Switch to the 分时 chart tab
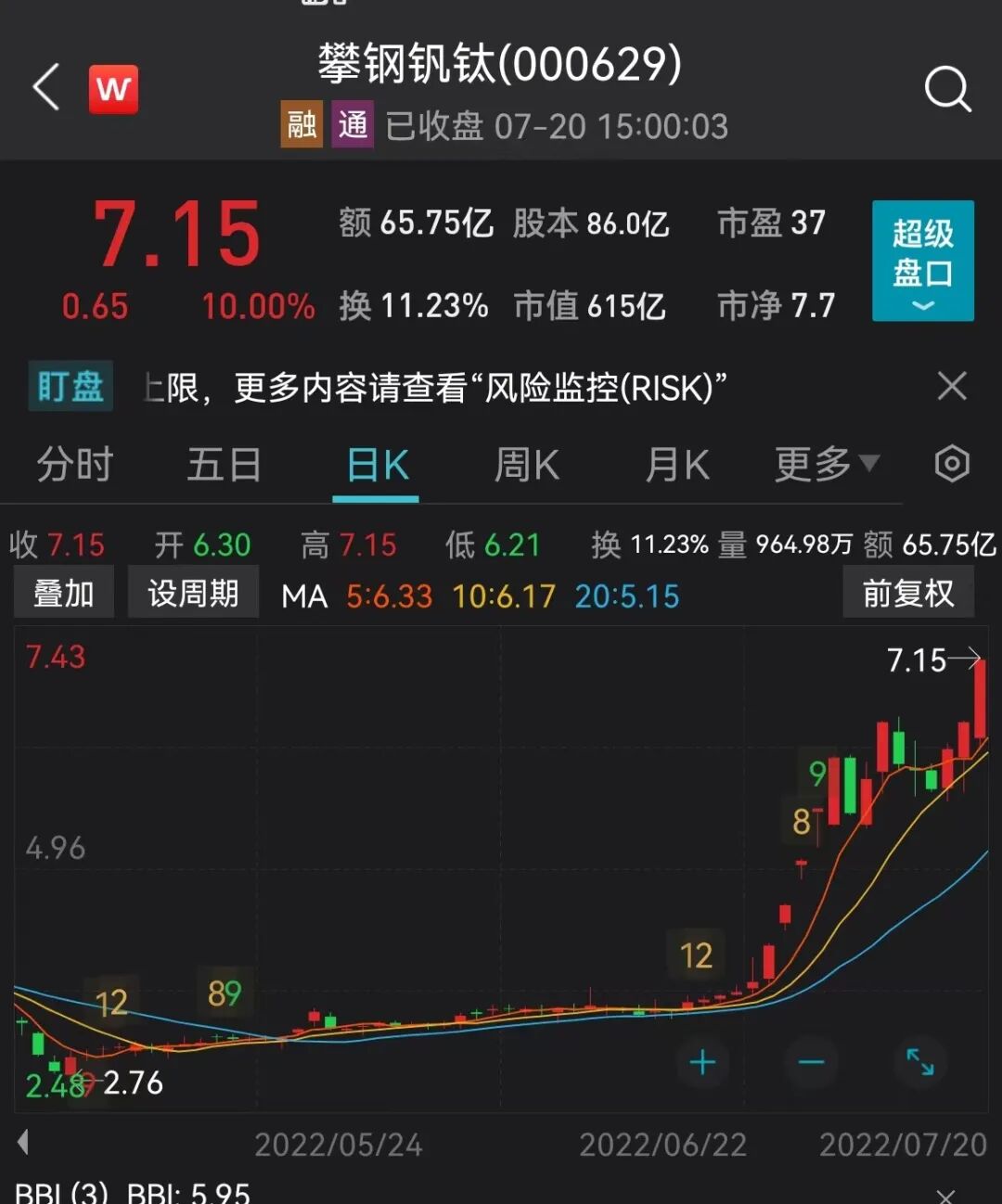The image size is (1002, 1204). pyautogui.click(x=74, y=465)
